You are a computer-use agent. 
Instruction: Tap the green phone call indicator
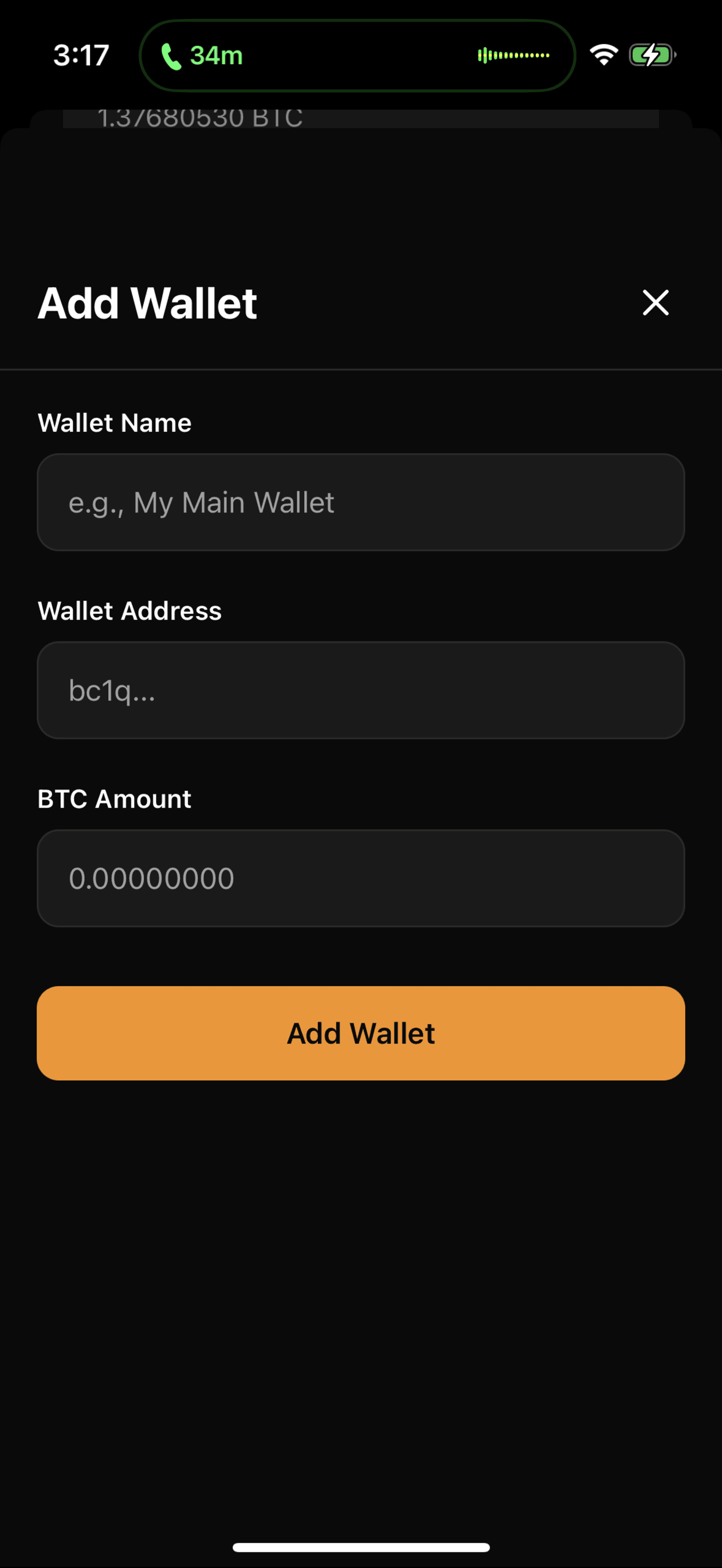171,56
